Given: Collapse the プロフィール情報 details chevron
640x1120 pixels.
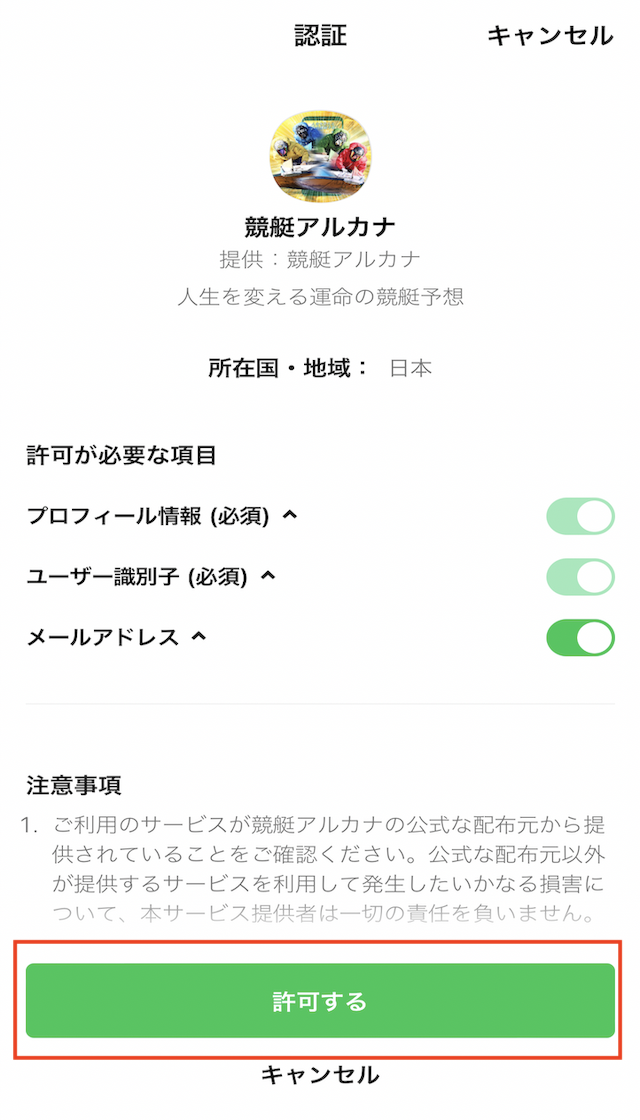Looking at the screenshot, I should tap(290, 515).
